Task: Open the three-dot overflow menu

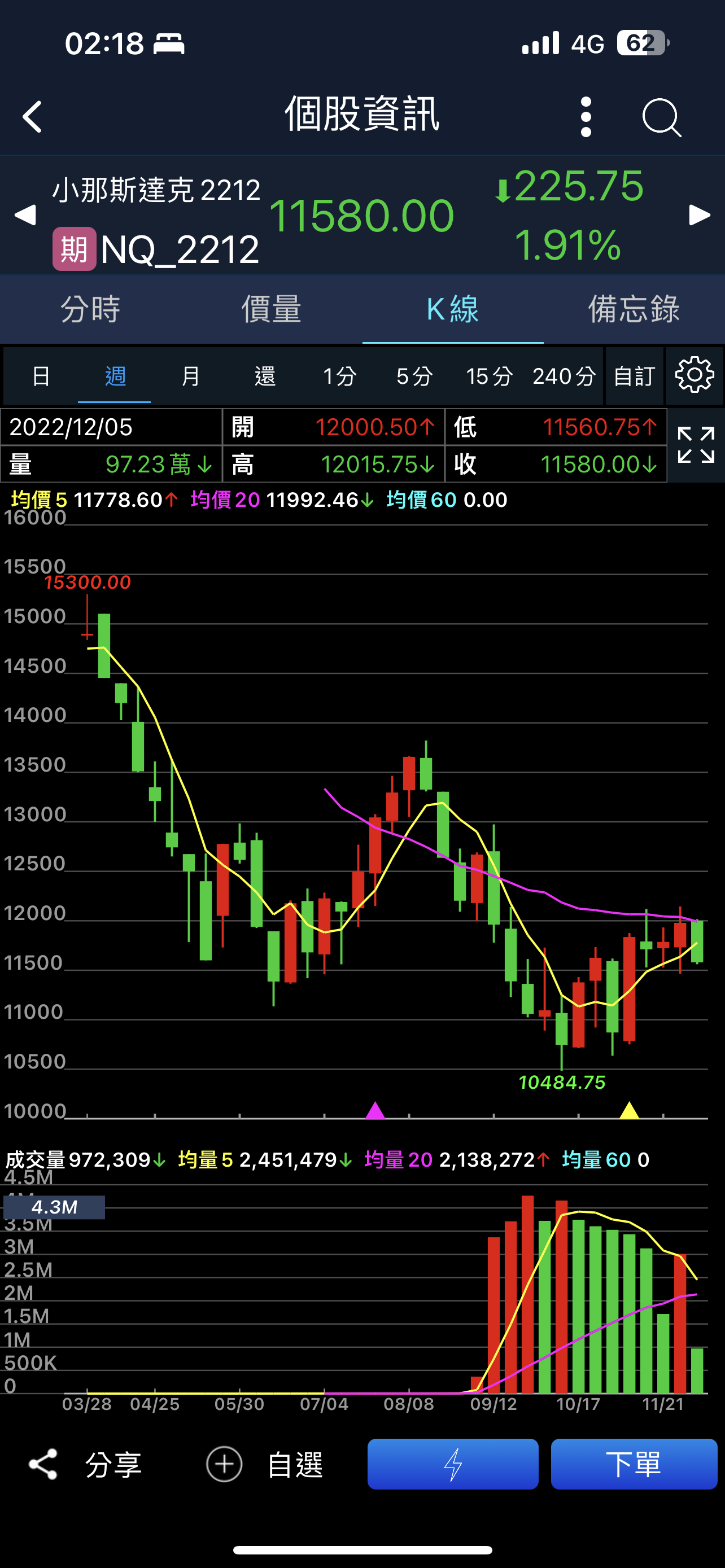Action: pyautogui.click(x=586, y=116)
